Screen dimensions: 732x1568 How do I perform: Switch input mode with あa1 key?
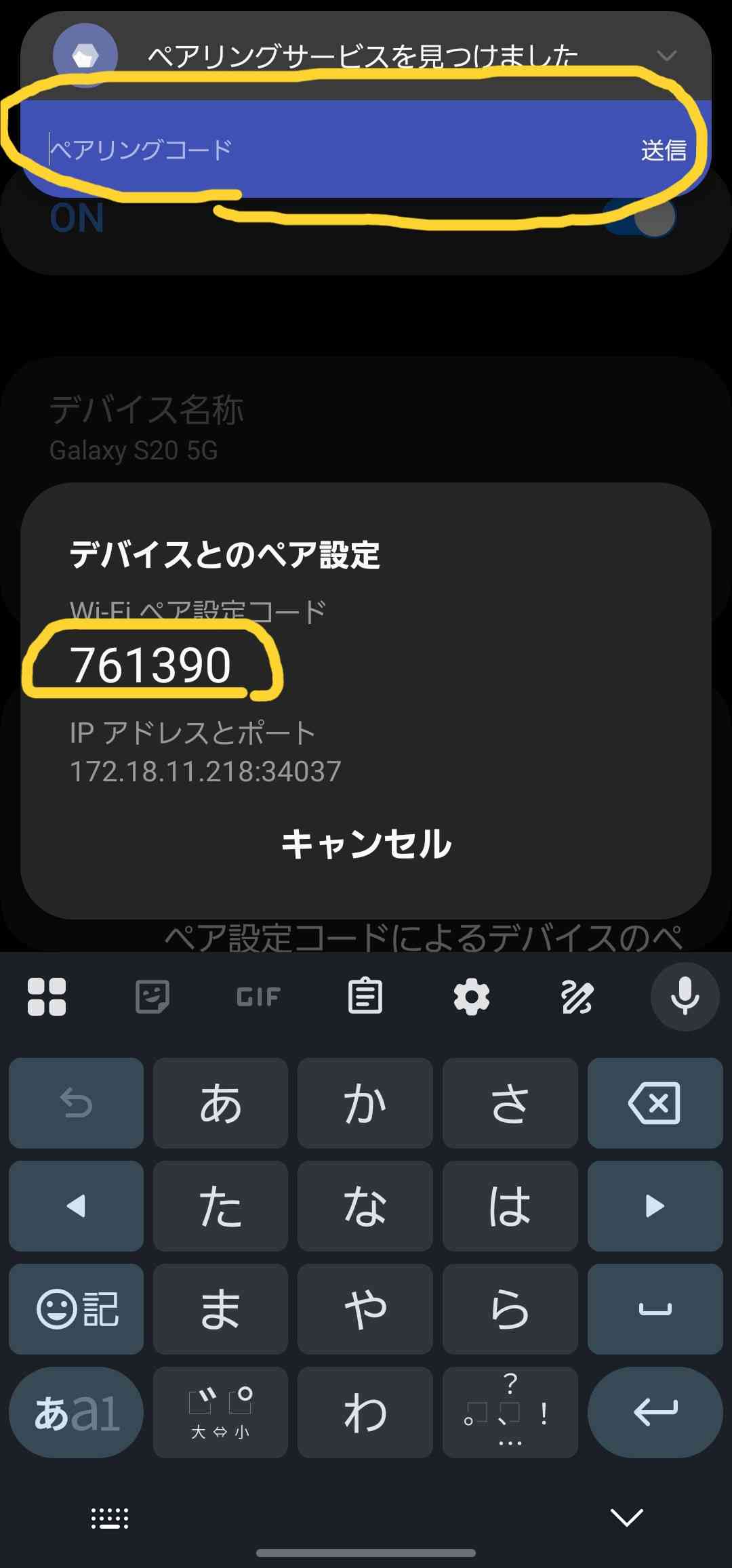[x=77, y=1412]
